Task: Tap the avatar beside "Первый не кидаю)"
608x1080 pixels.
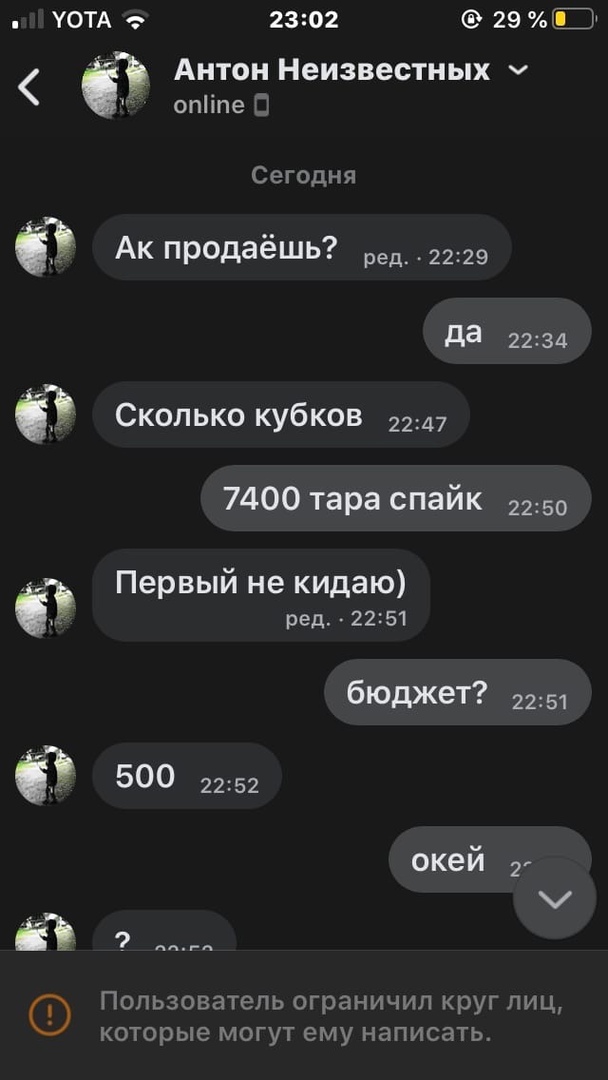Action: (x=46, y=608)
